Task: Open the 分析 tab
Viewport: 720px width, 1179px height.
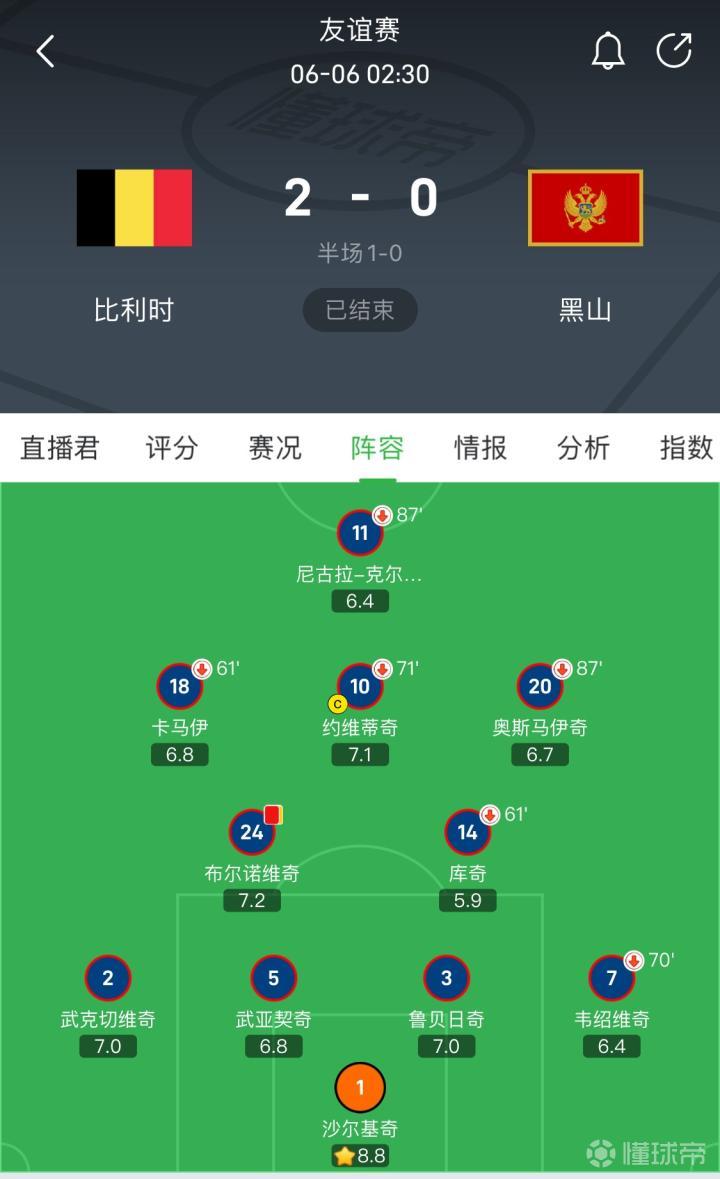Action: 583,448
